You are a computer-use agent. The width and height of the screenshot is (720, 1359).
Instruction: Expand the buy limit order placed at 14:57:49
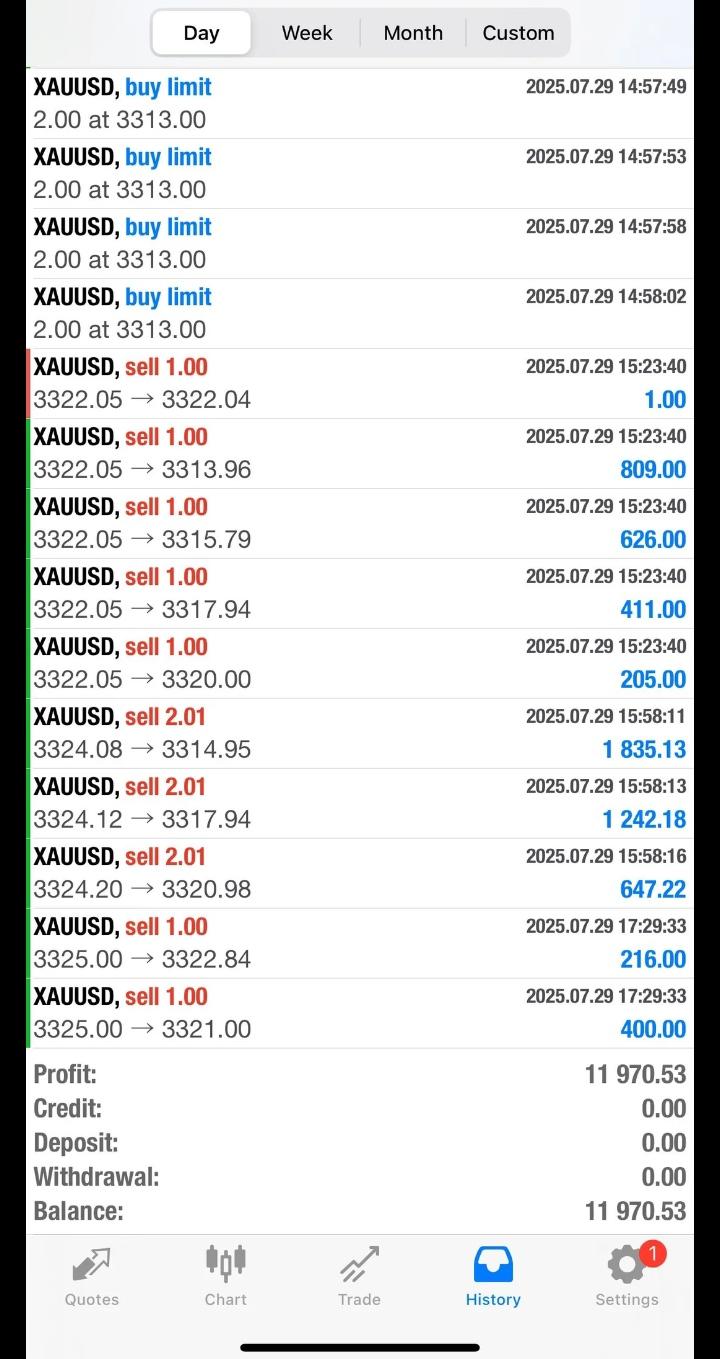click(360, 103)
